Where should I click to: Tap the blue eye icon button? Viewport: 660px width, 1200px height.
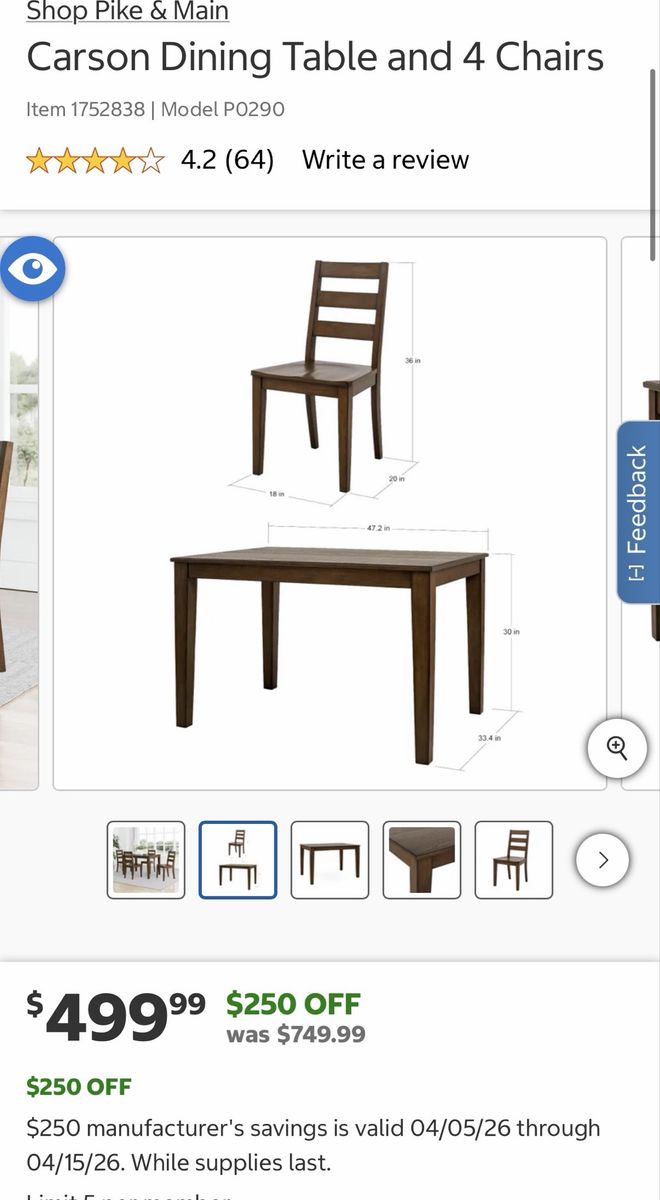pyautogui.click(x=33, y=269)
